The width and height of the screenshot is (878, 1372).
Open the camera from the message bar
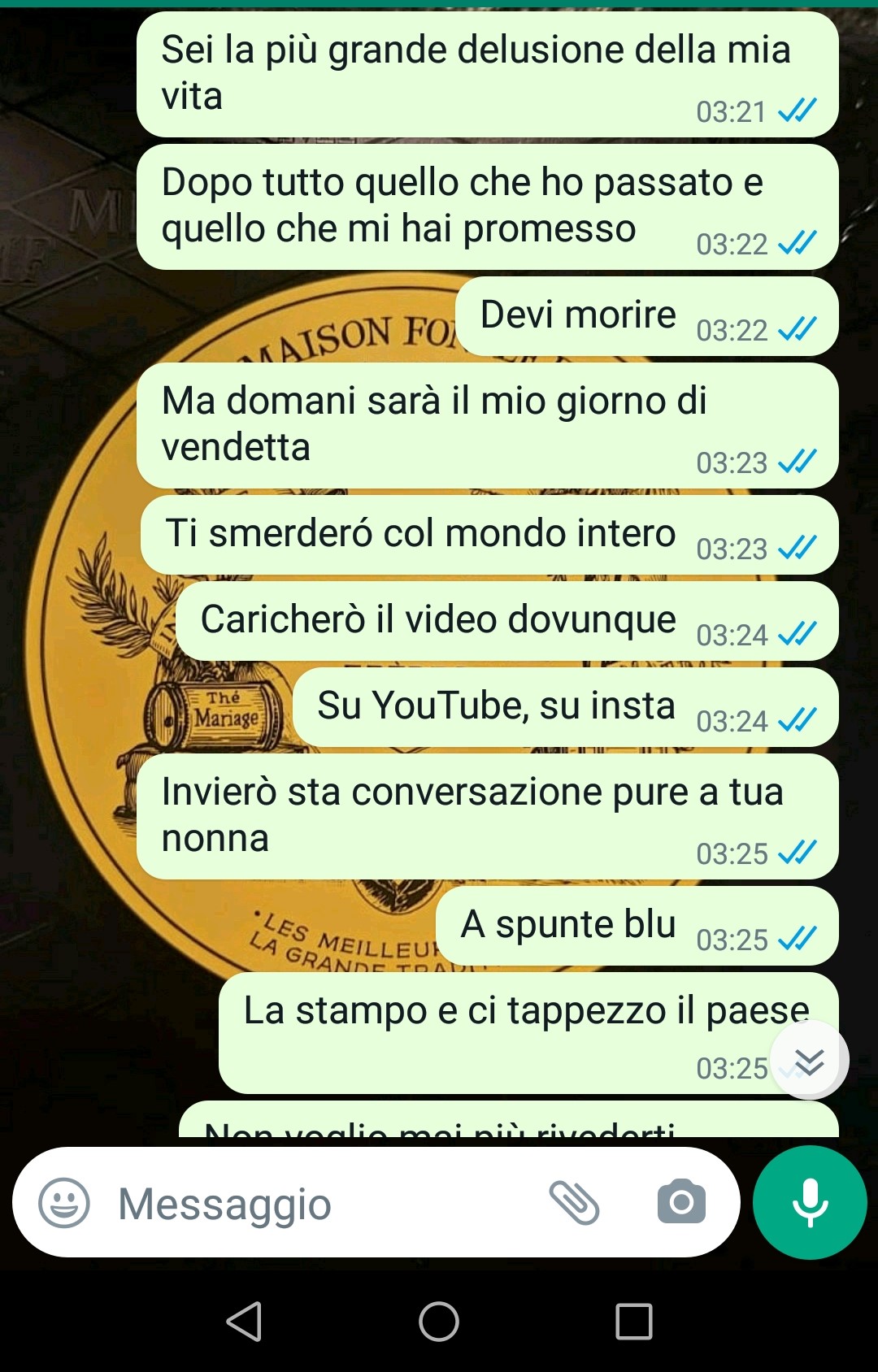[x=681, y=1202]
